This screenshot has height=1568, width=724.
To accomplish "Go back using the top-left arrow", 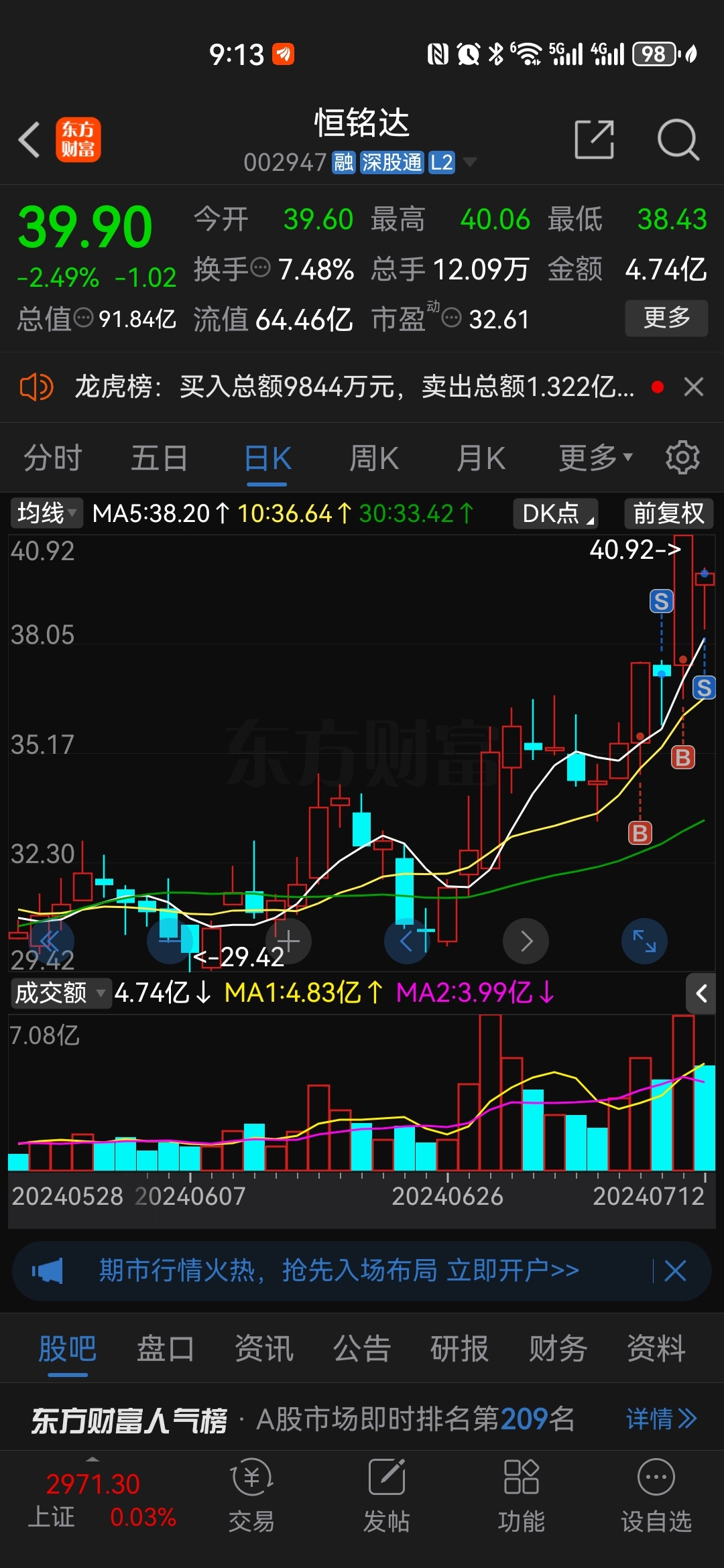I will click(29, 140).
